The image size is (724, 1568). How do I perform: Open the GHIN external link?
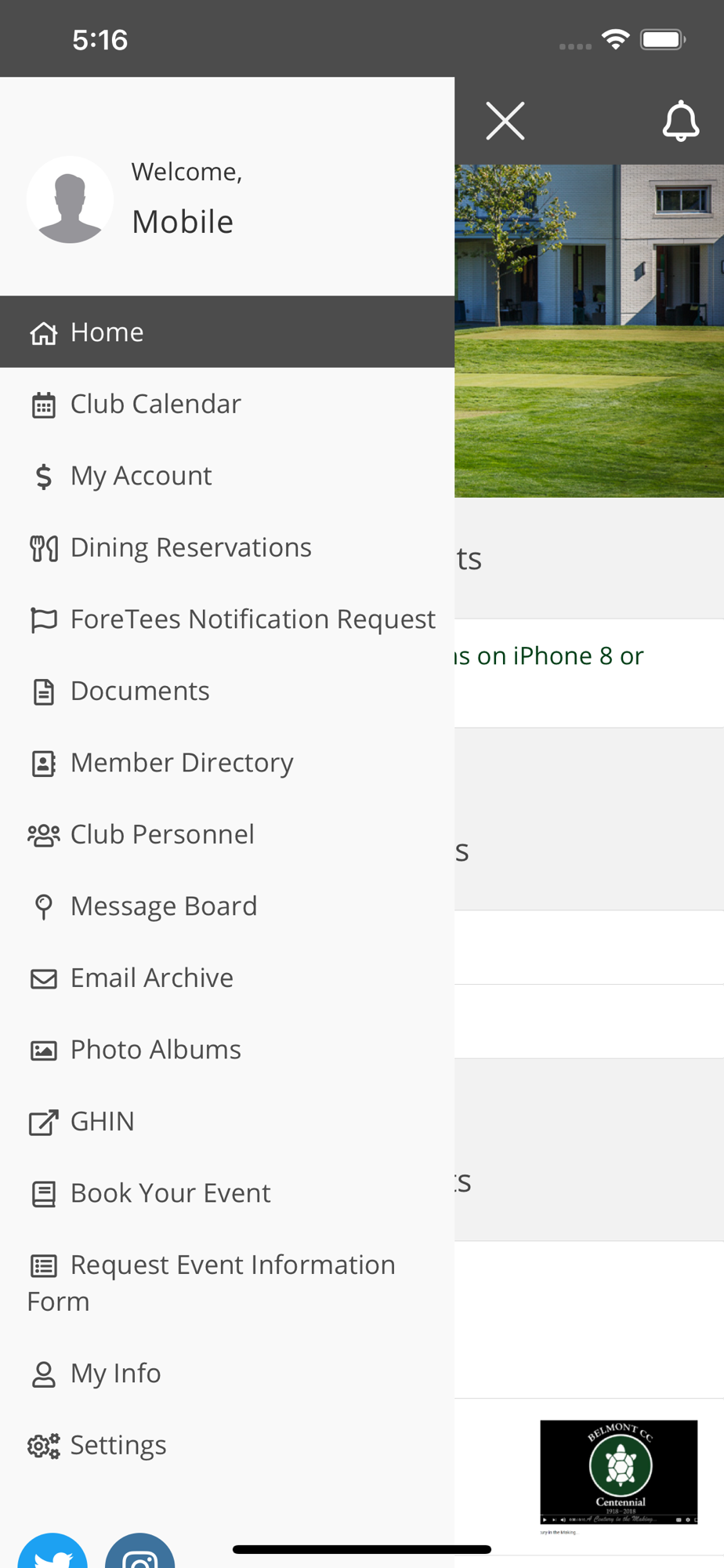click(x=227, y=1122)
